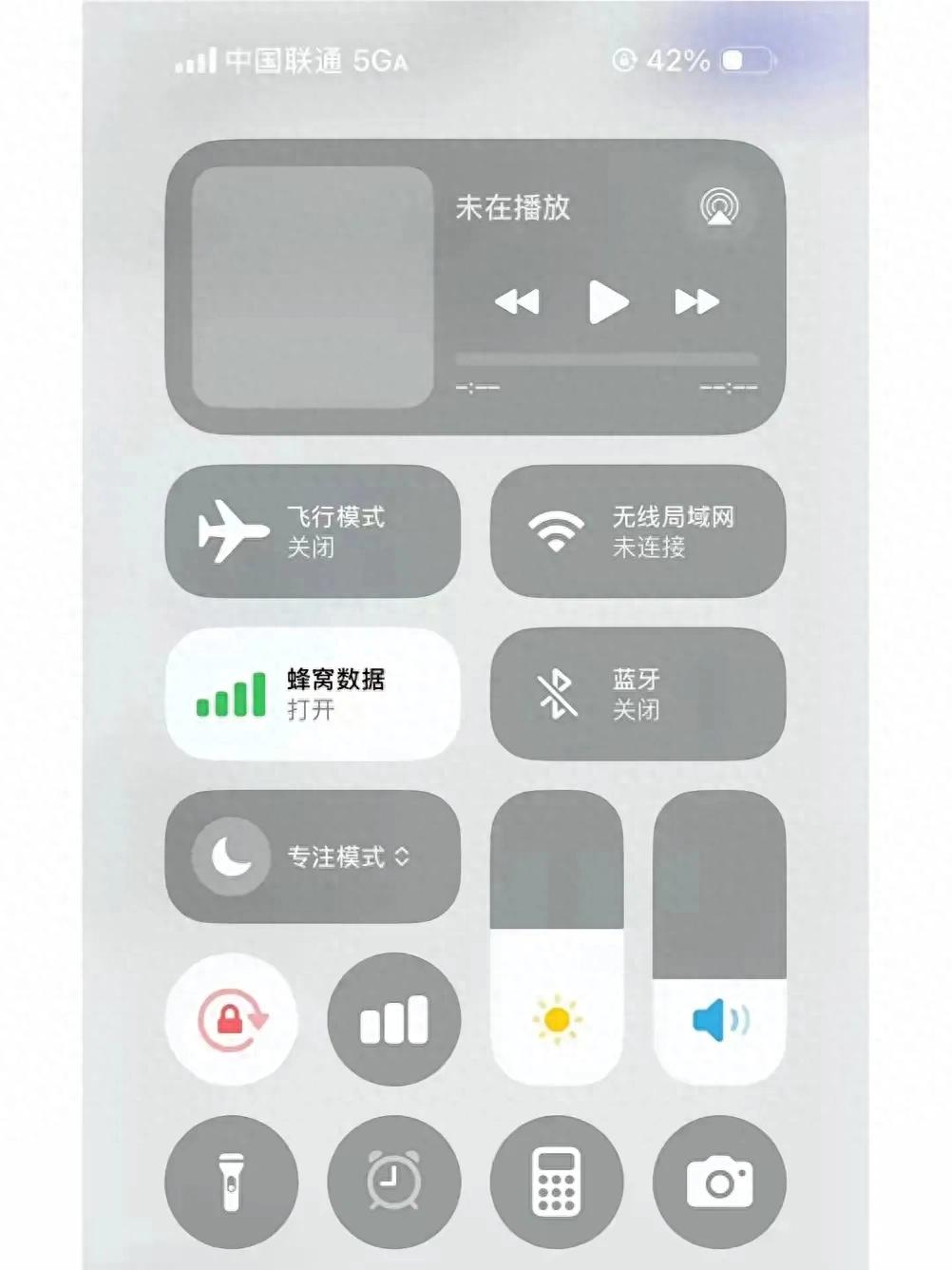The height and width of the screenshot is (1270, 952).
Task: Open the camera
Action: [719, 1182]
